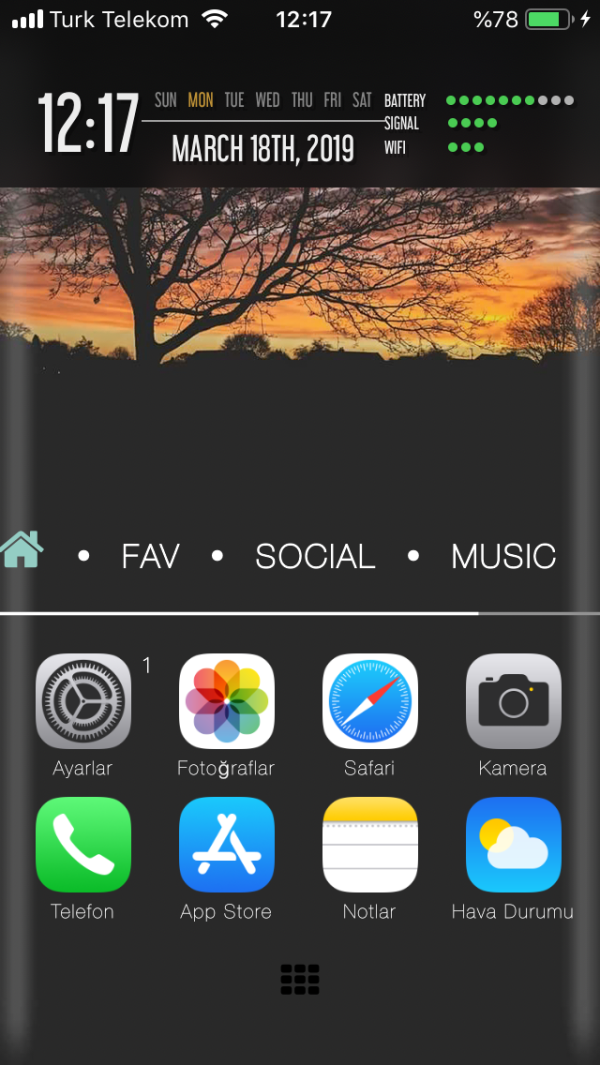The height and width of the screenshot is (1065, 600).
Task: Open Kamera app
Action: point(513,701)
